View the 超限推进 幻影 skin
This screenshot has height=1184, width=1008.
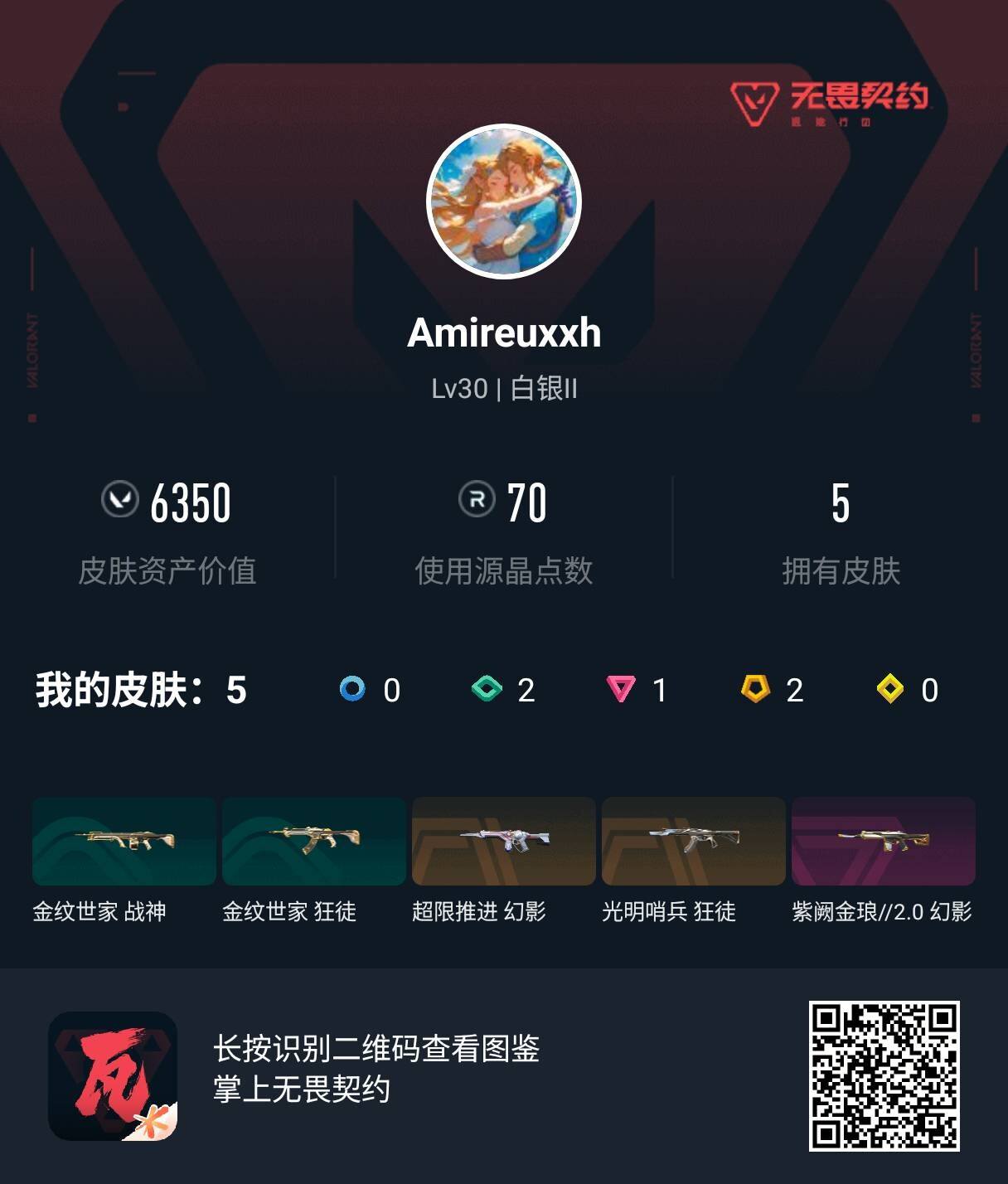pos(503,842)
